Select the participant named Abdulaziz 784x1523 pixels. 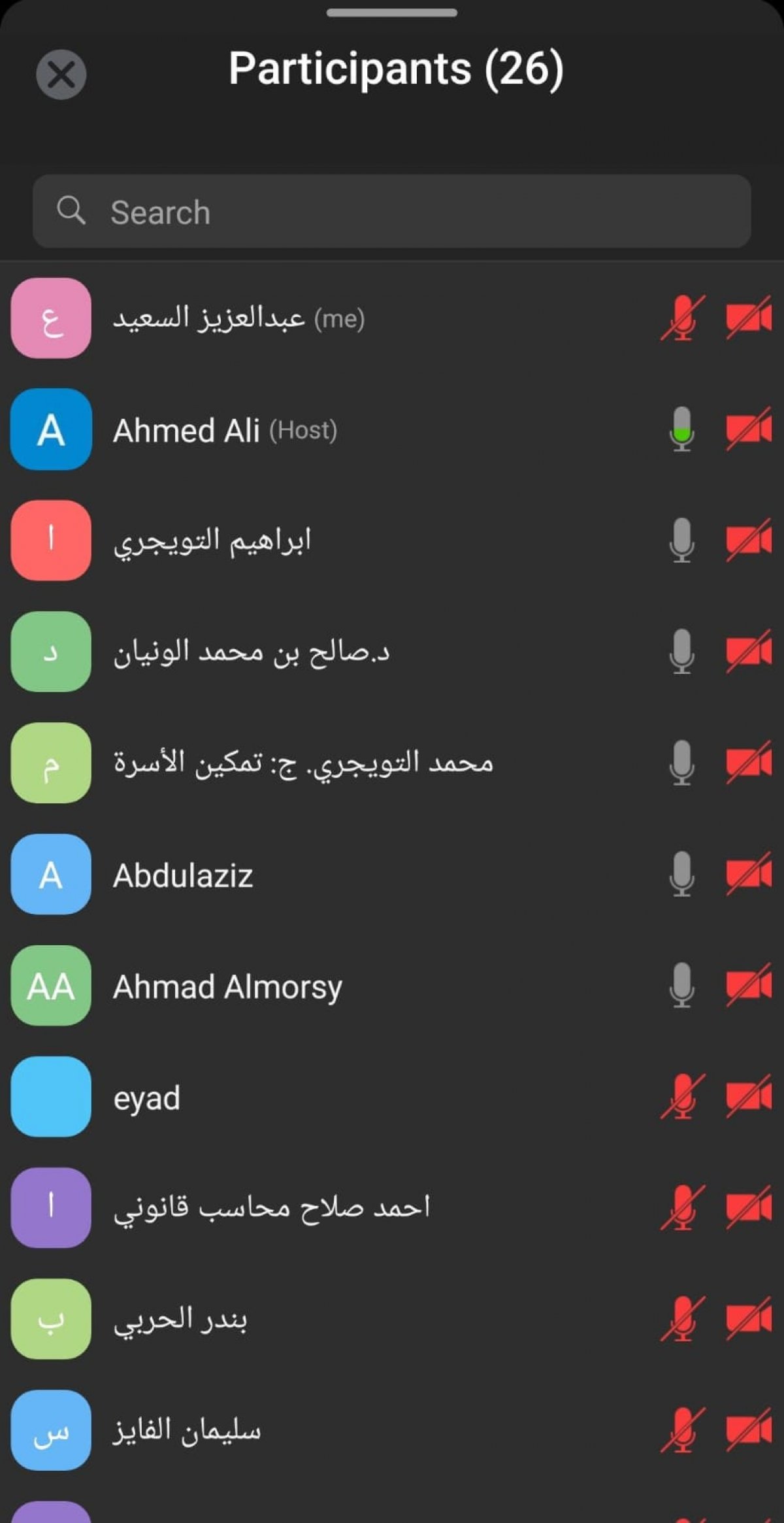click(x=392, y=874)
